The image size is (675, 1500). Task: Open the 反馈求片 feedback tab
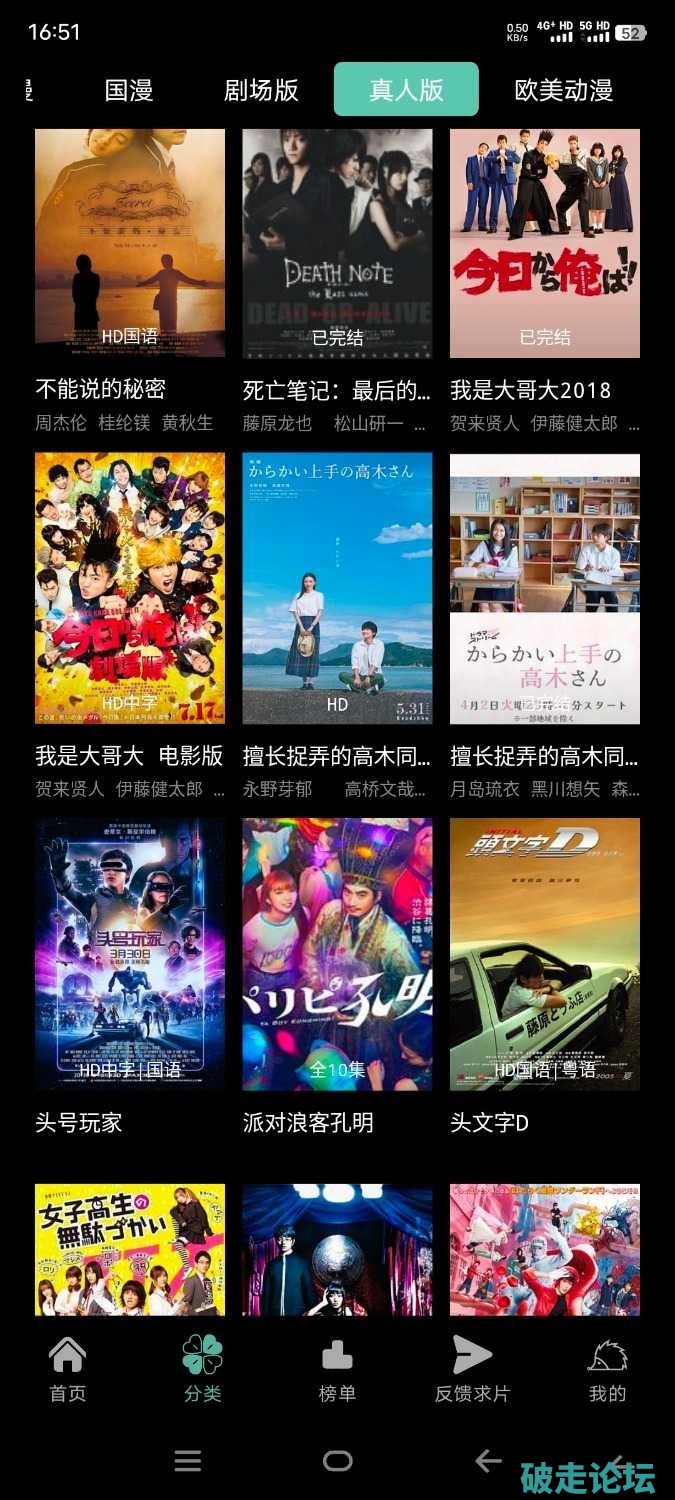[472, 1370]
